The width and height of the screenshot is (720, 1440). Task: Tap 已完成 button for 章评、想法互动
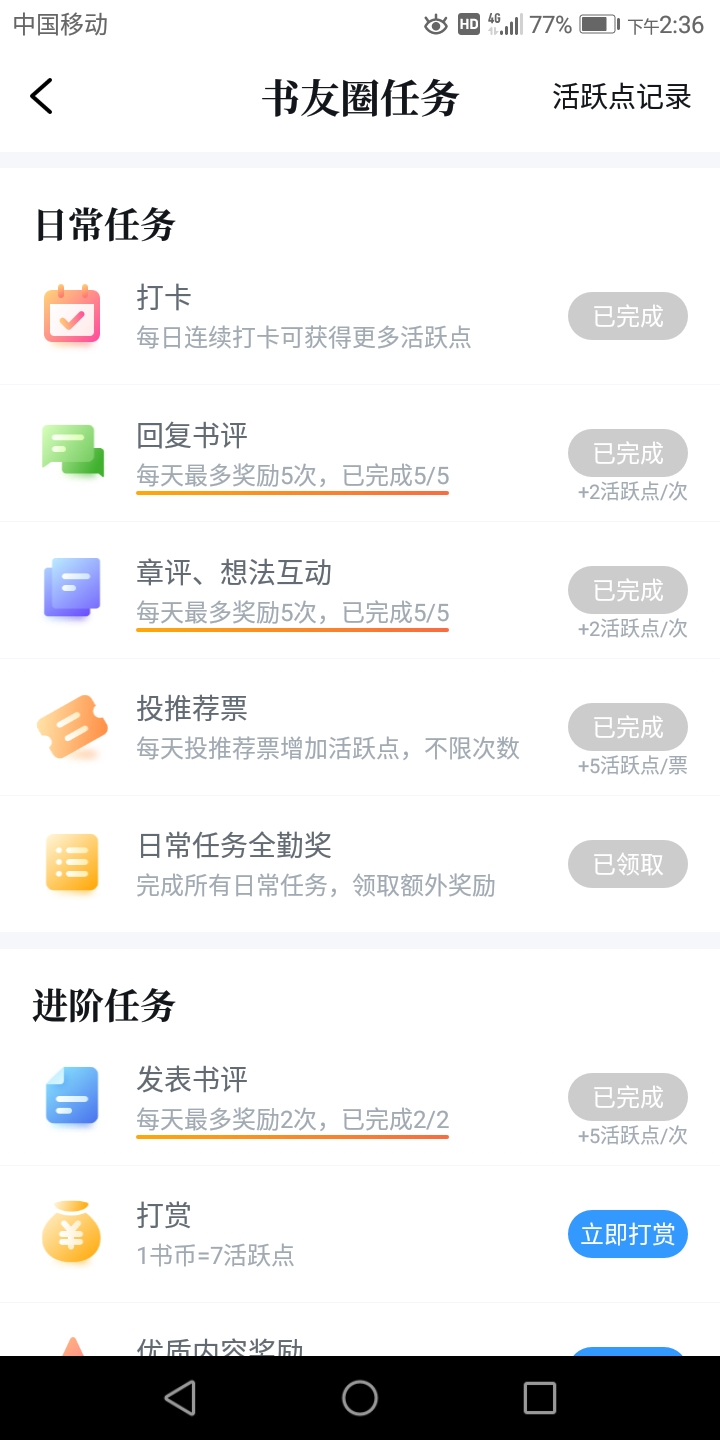(x=628, y=591)
